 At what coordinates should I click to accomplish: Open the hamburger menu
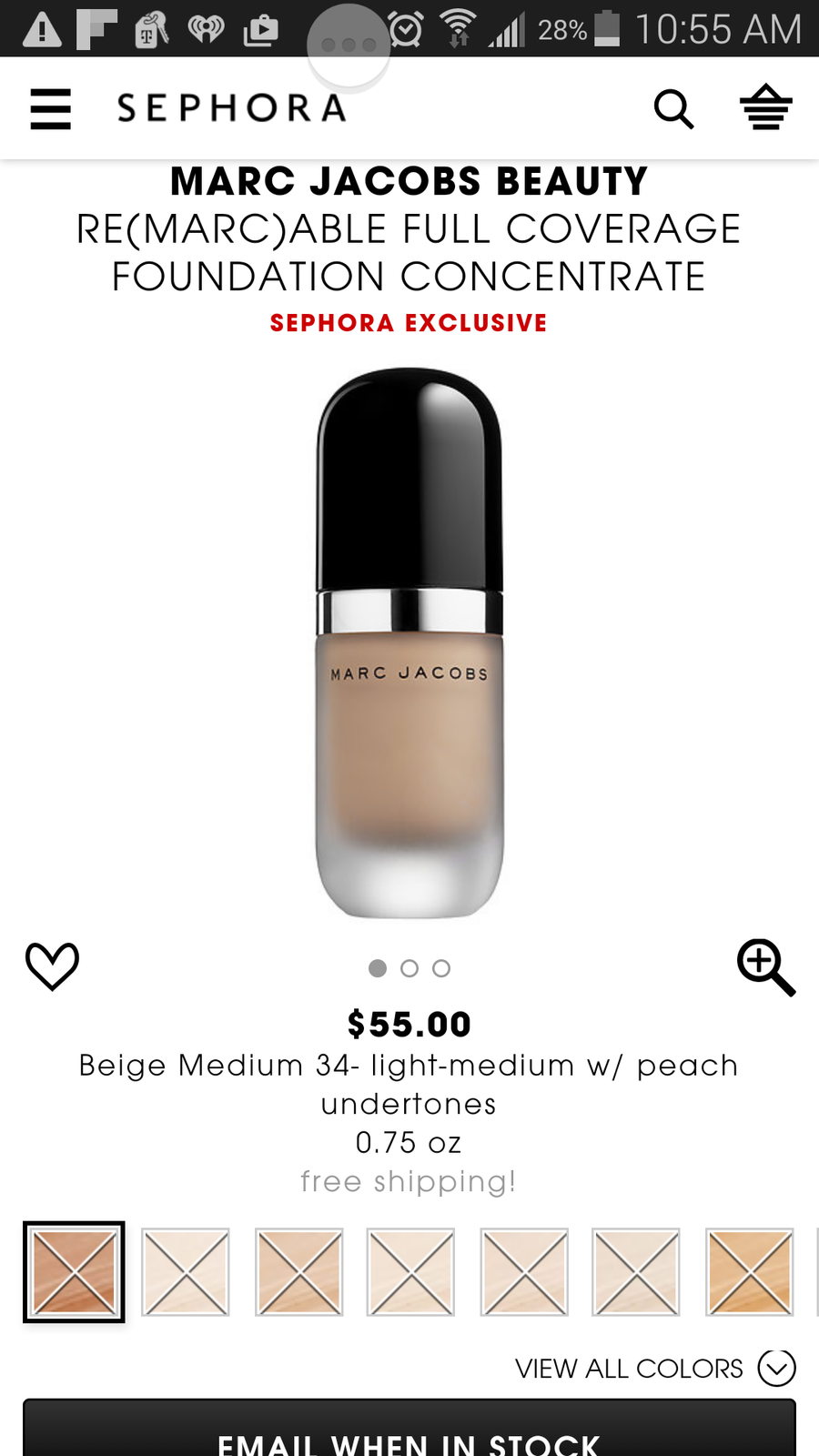51,109
